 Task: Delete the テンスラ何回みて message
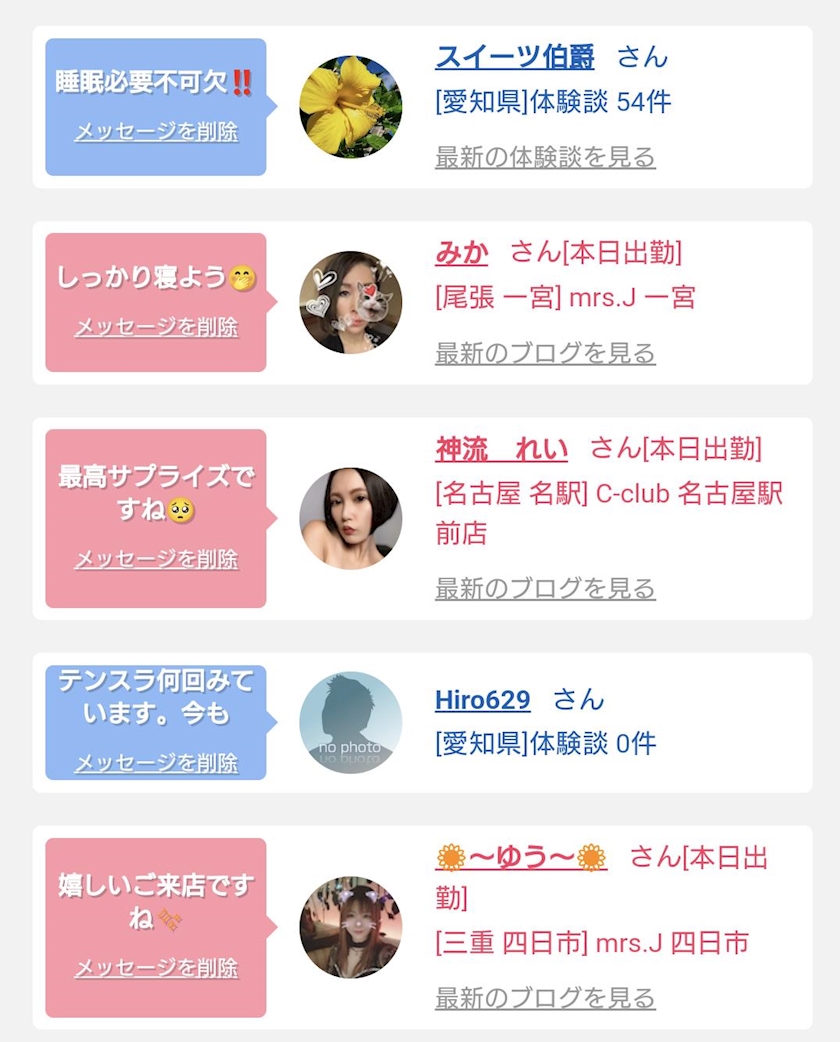click(x=156, y=763)
